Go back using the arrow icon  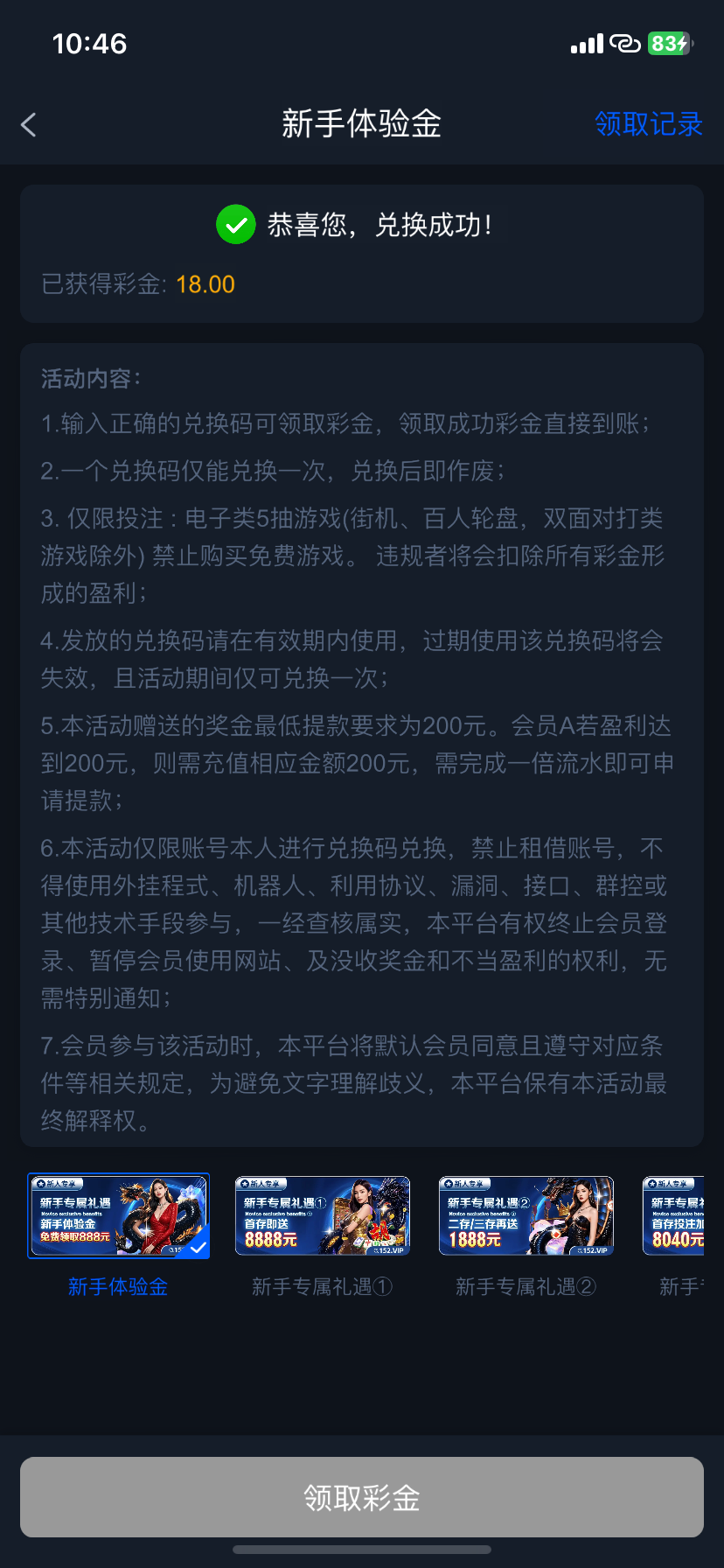29,125
